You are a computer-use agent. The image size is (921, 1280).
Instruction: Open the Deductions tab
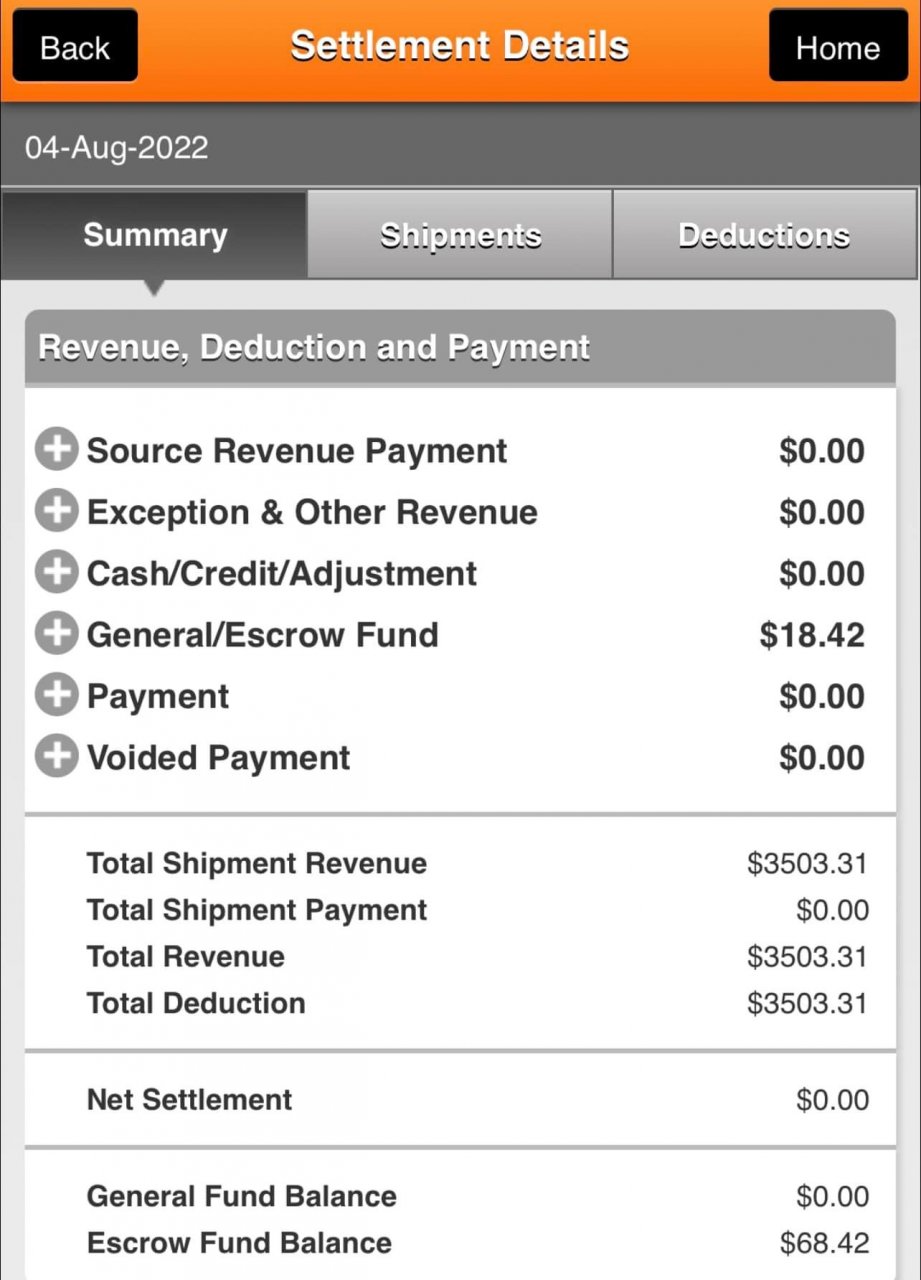point(764,236)
